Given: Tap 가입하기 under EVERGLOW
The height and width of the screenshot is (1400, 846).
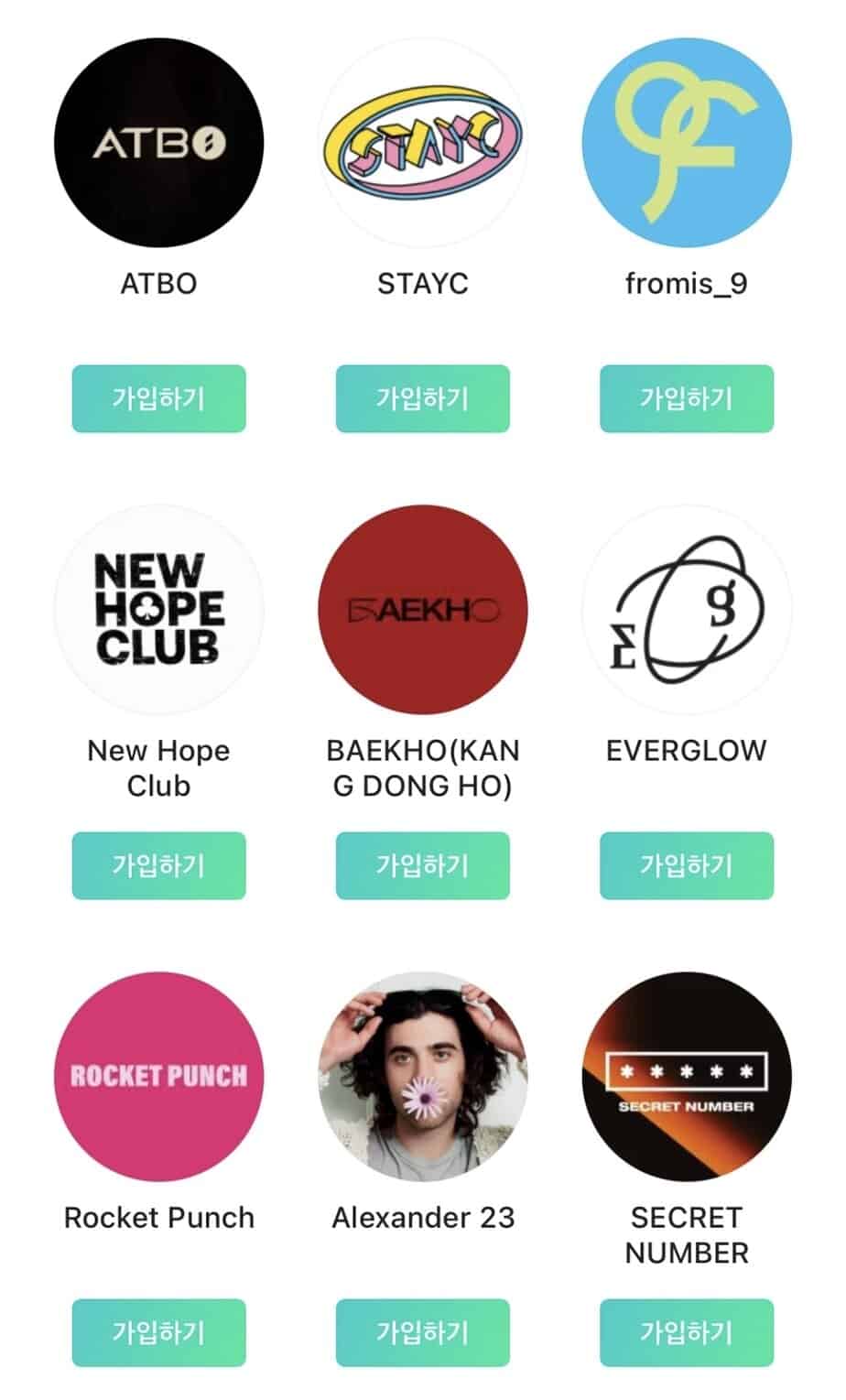Looking at the screenshot, I should click(686, 865).
